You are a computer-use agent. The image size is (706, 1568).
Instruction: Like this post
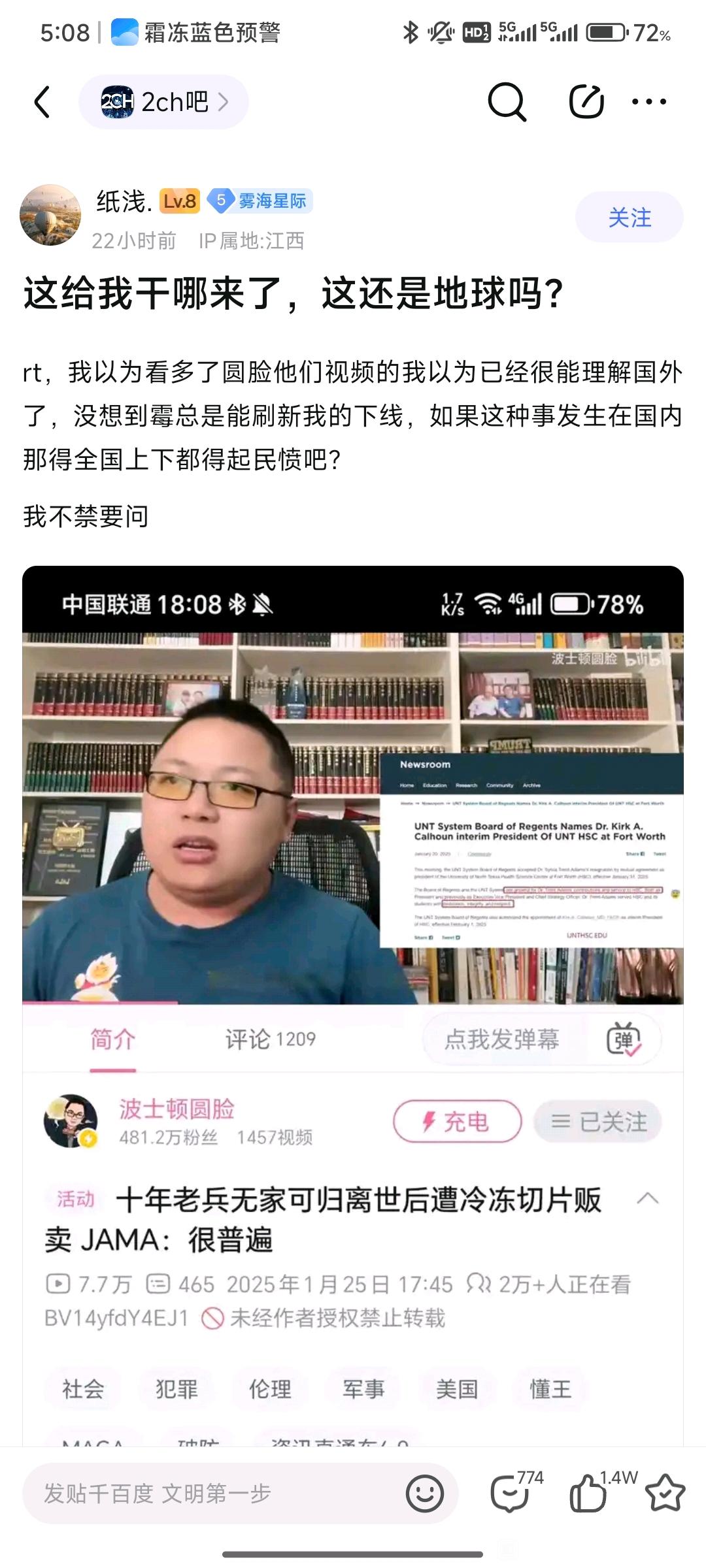coord(588,1494)
